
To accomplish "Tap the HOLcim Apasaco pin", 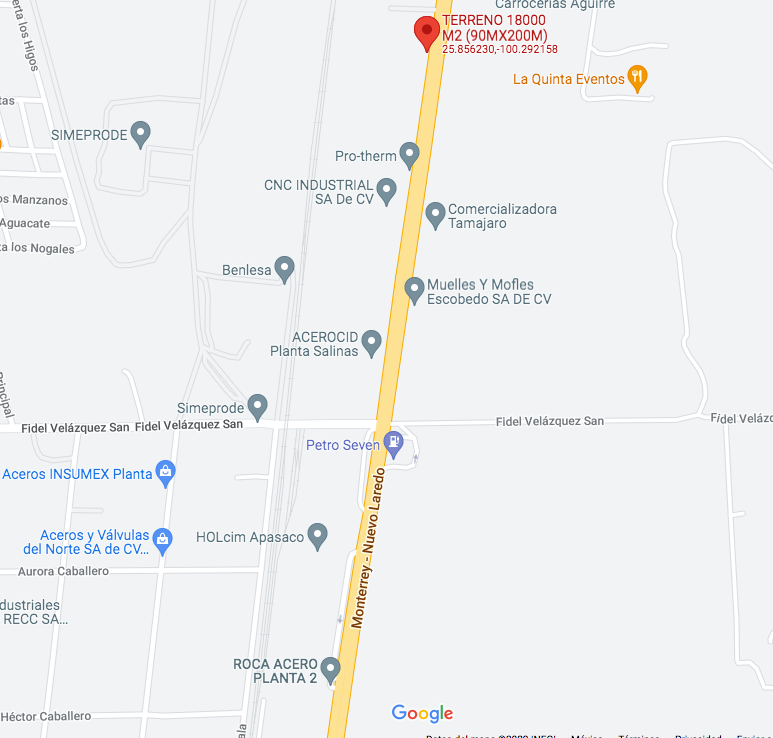I will (x=318, y=535).
